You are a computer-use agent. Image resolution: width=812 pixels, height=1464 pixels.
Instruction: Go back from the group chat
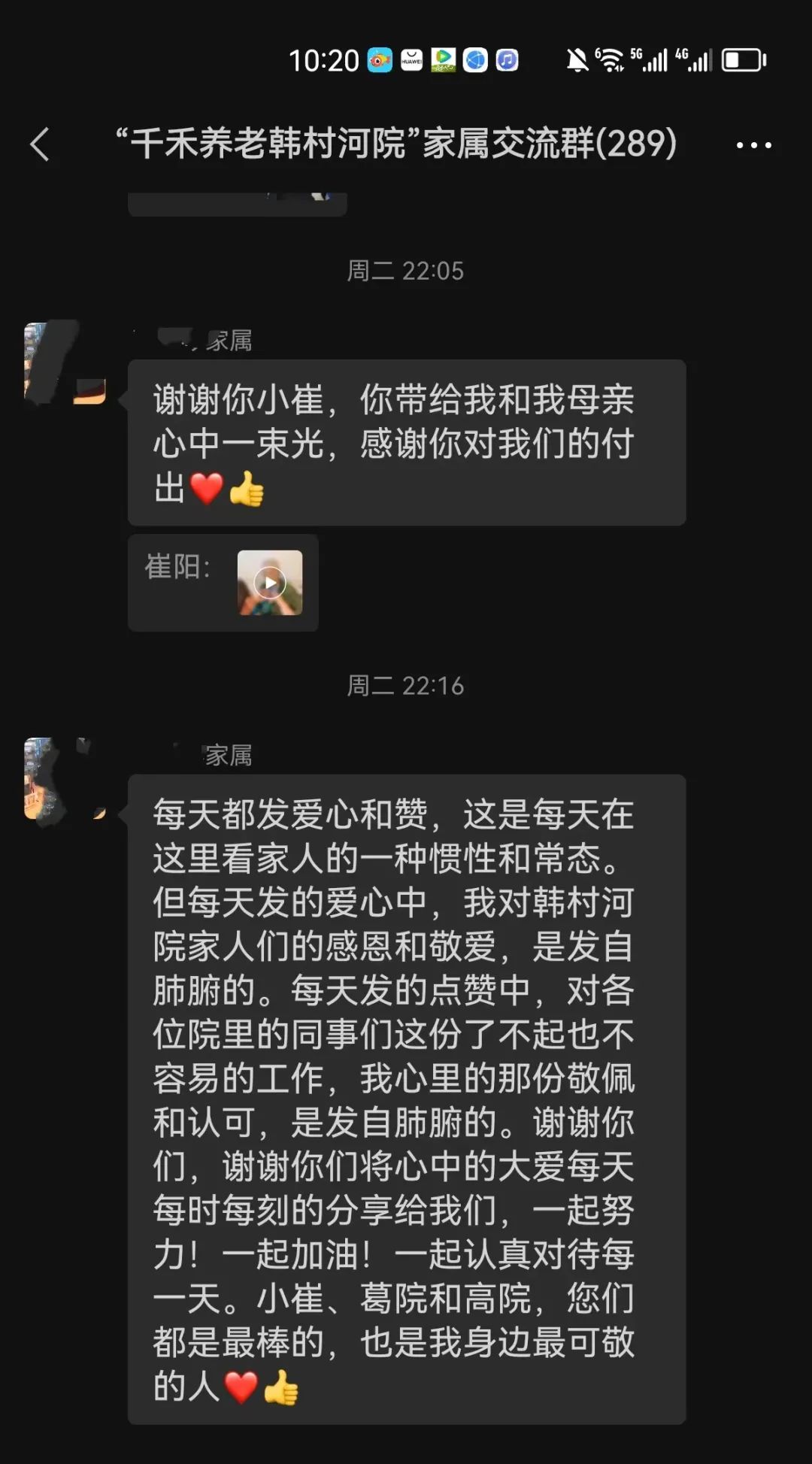pos(41,144)
